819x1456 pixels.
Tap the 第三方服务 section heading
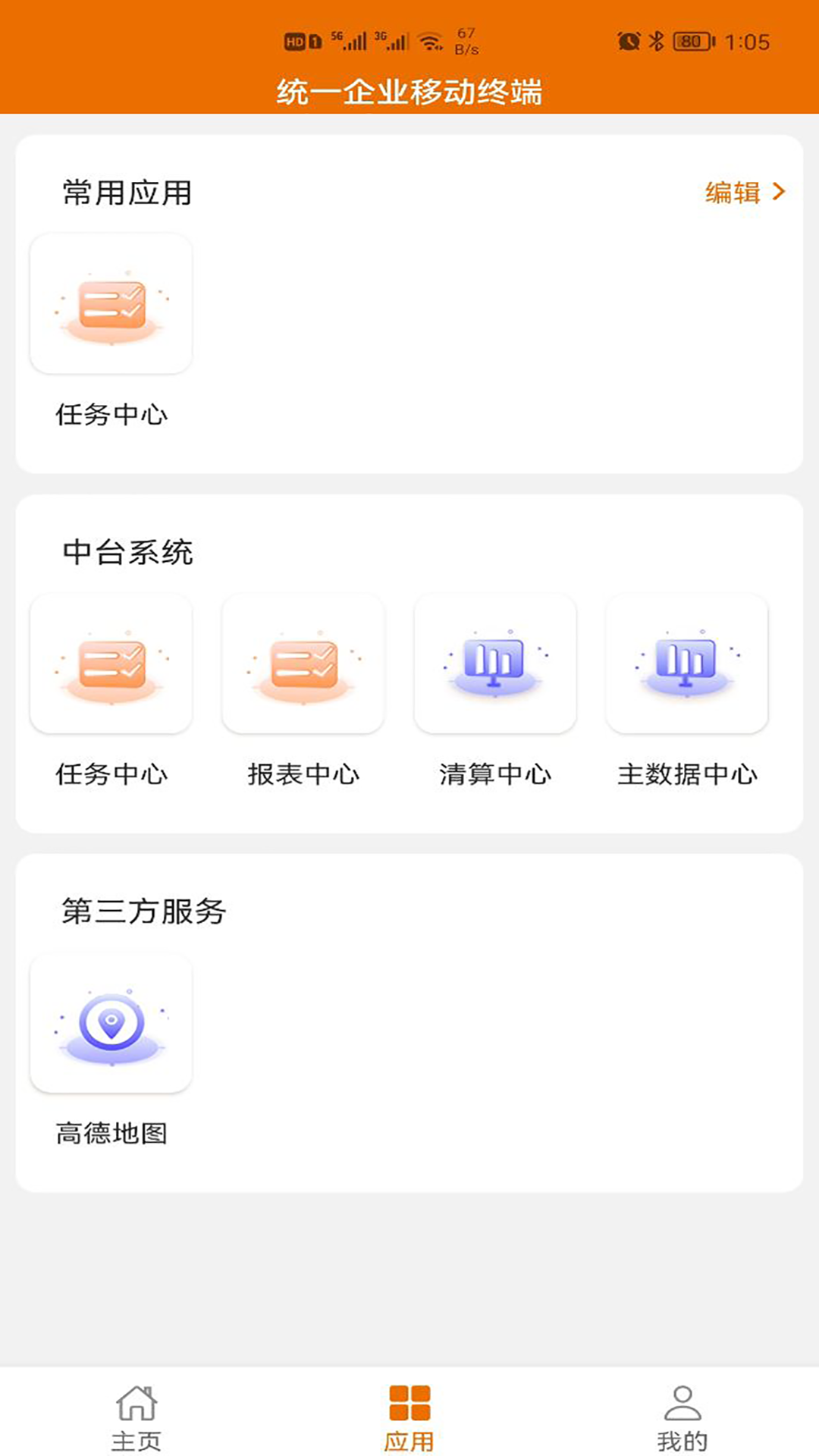click(x=144, y=912)
